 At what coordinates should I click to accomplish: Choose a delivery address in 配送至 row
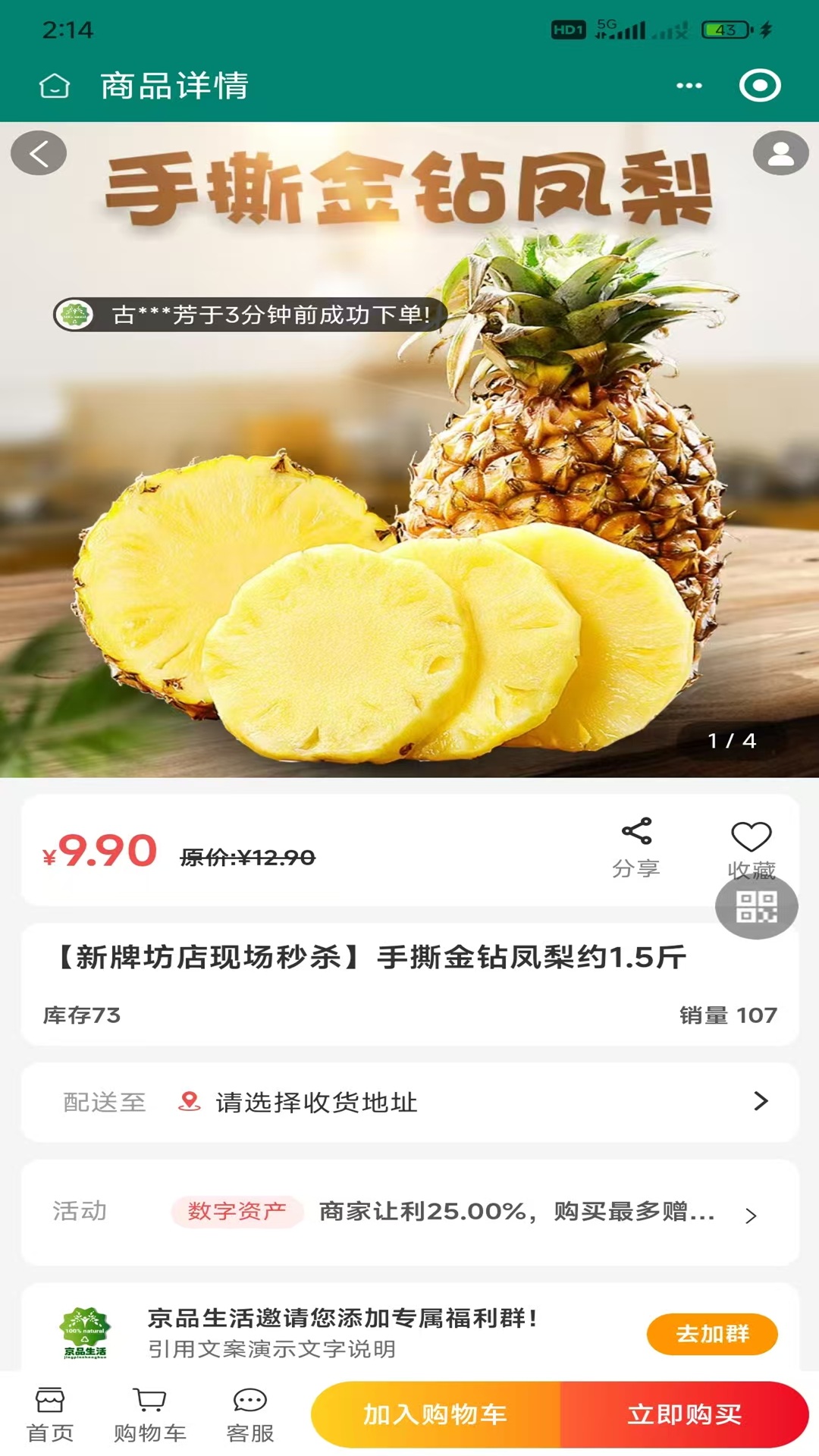409,1102
